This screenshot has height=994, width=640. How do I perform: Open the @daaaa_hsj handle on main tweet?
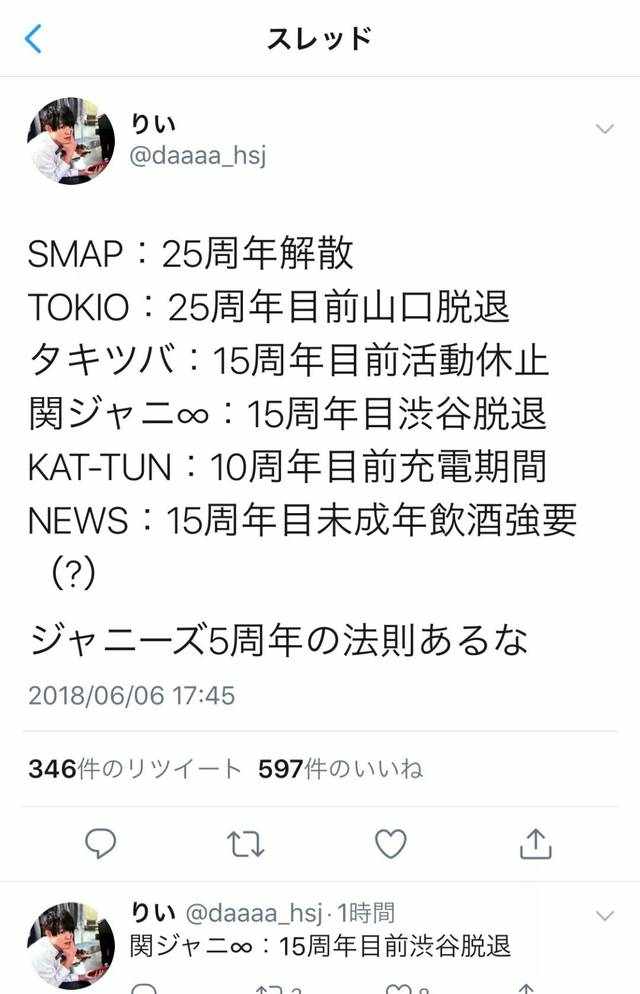pos(198,157)
